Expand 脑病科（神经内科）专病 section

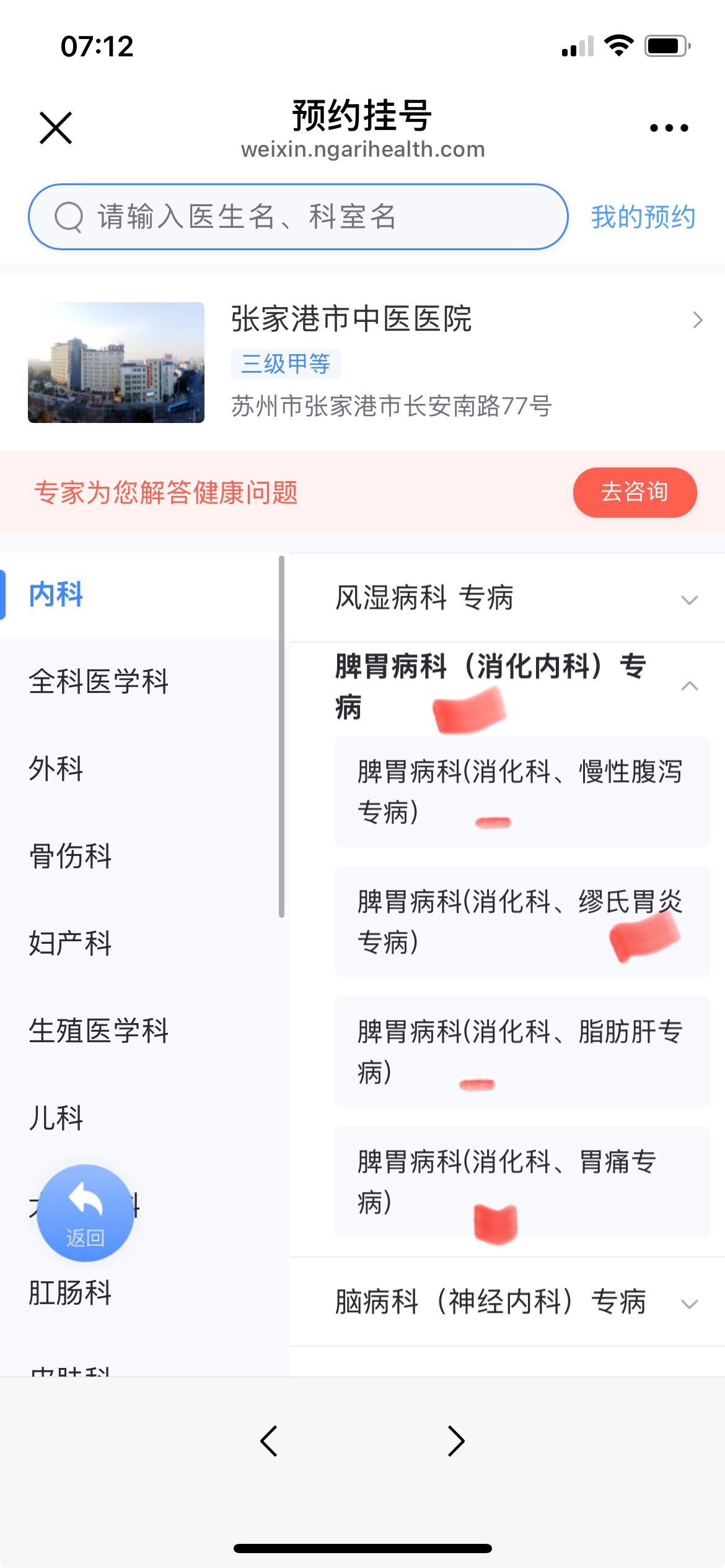click(x=507, y=1302)
